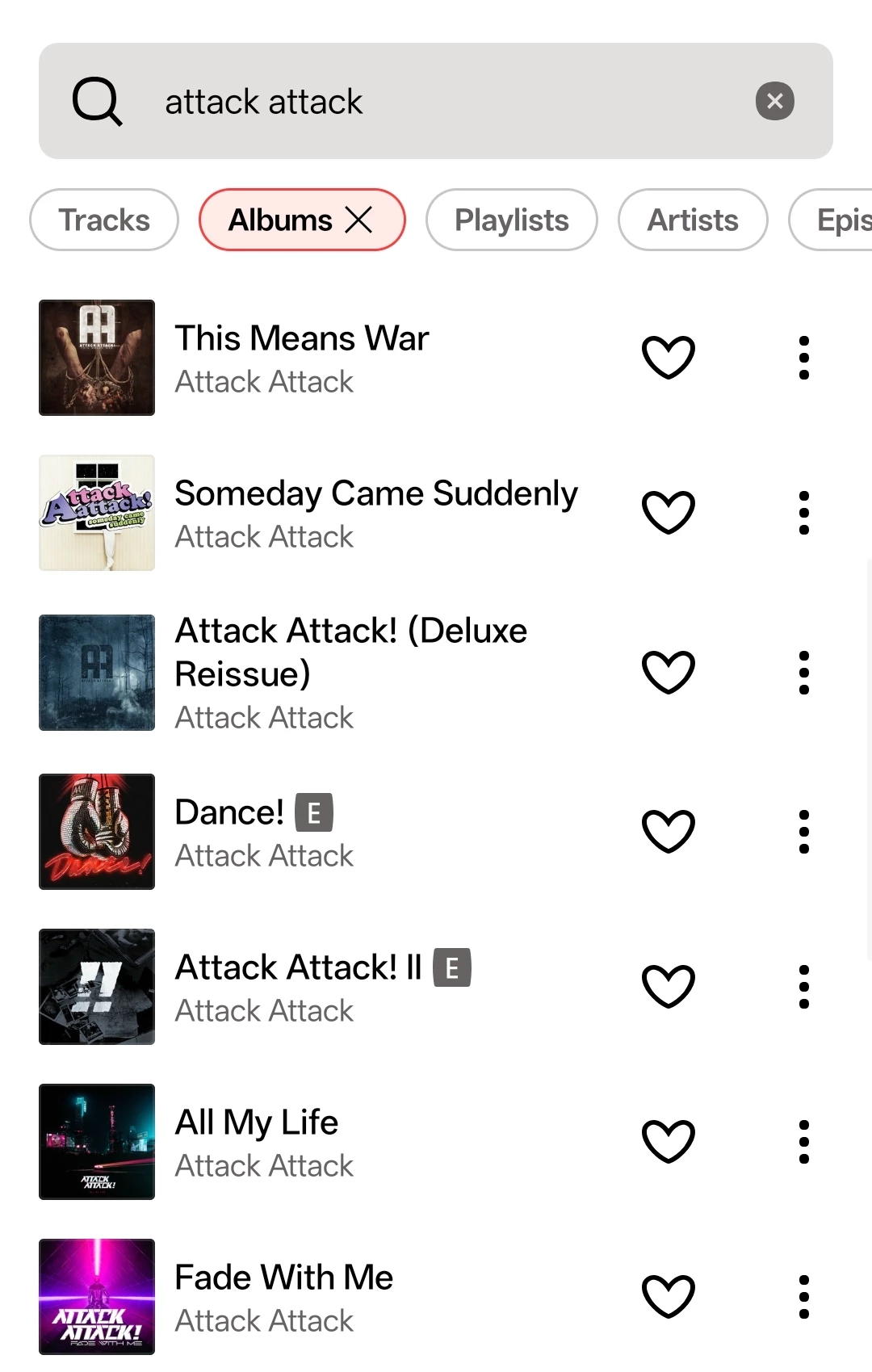Viewport: 872px width, 1372px height.
Task: Like the album All My Life
Action: click(668, 1141)
